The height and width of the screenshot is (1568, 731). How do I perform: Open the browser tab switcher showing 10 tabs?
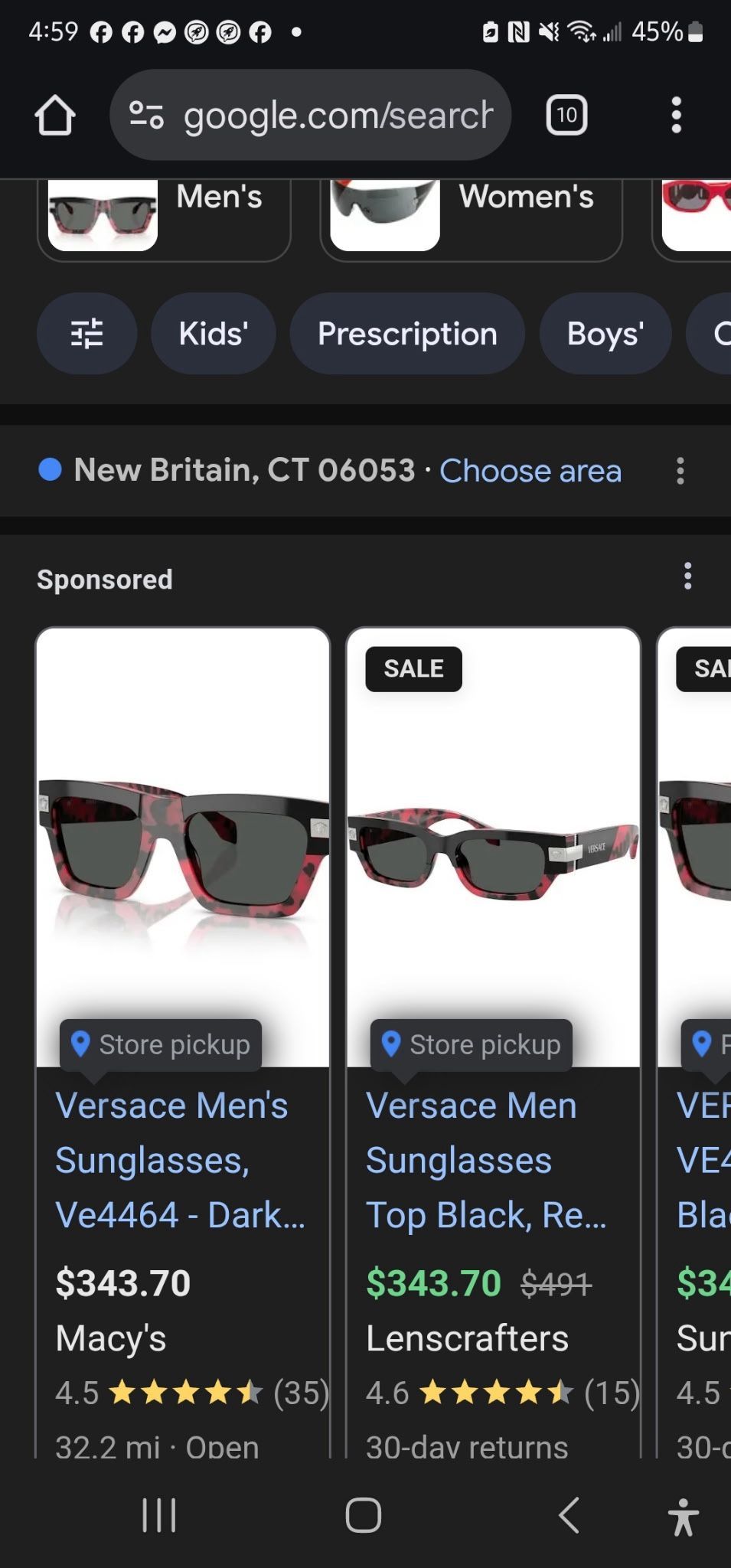pyautogui.click(x=566, y=114)
